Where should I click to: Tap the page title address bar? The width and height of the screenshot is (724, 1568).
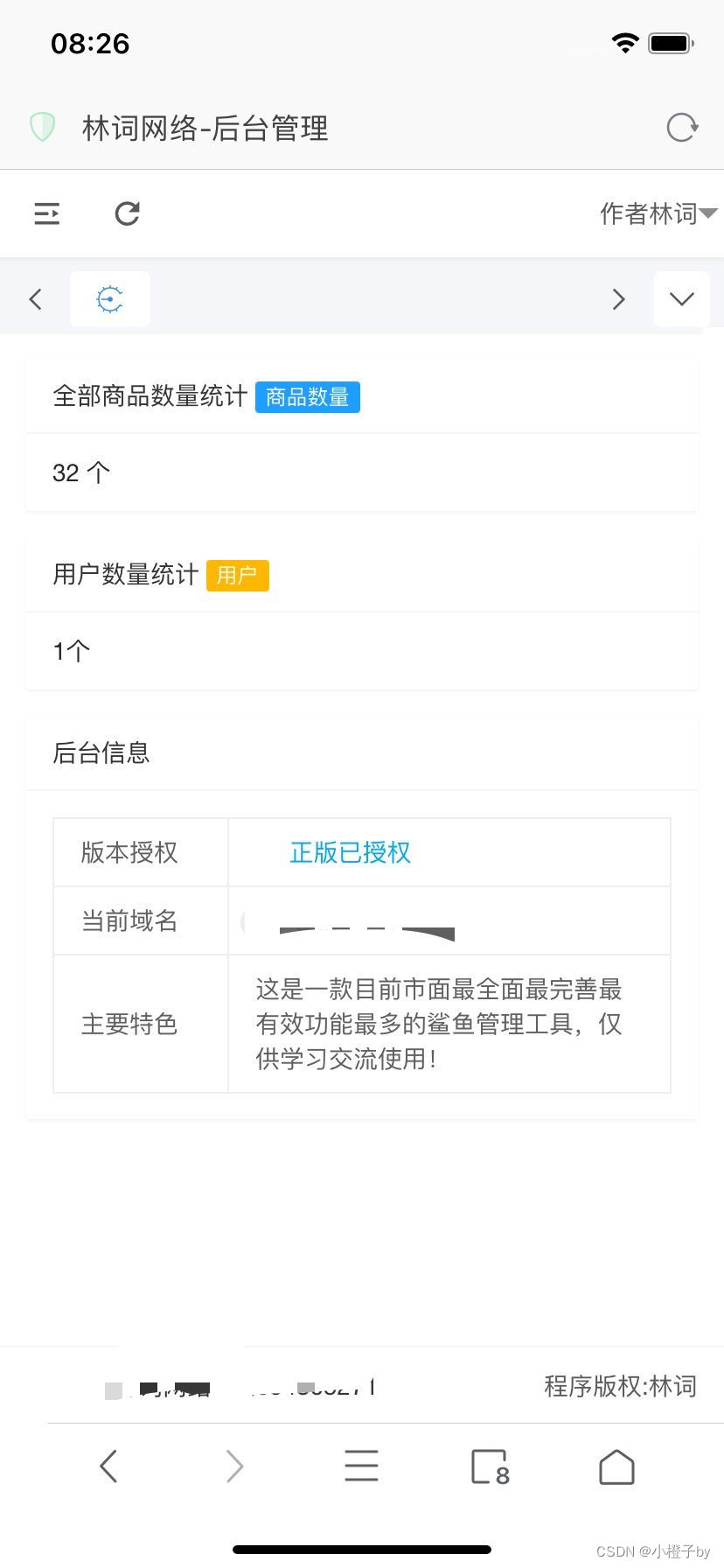pyautogui.click(x=205, y=128)
